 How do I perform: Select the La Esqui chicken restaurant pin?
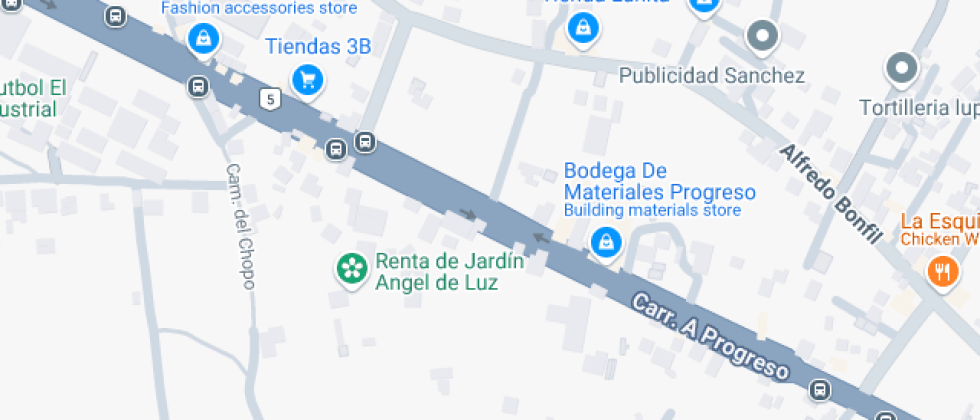click(x=941, y=270)
